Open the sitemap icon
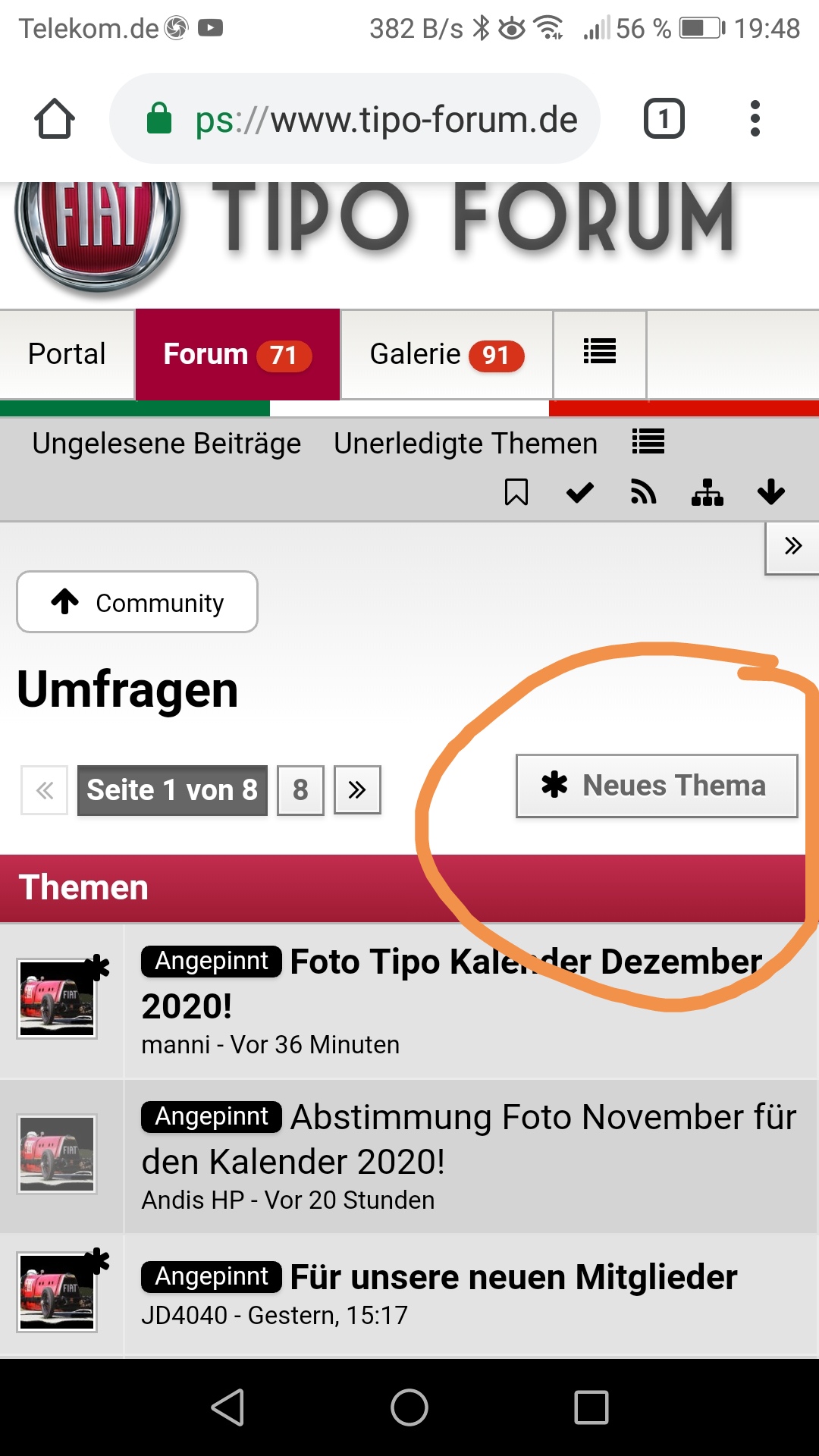This screenshot has width=819, height=1456. 707,493
